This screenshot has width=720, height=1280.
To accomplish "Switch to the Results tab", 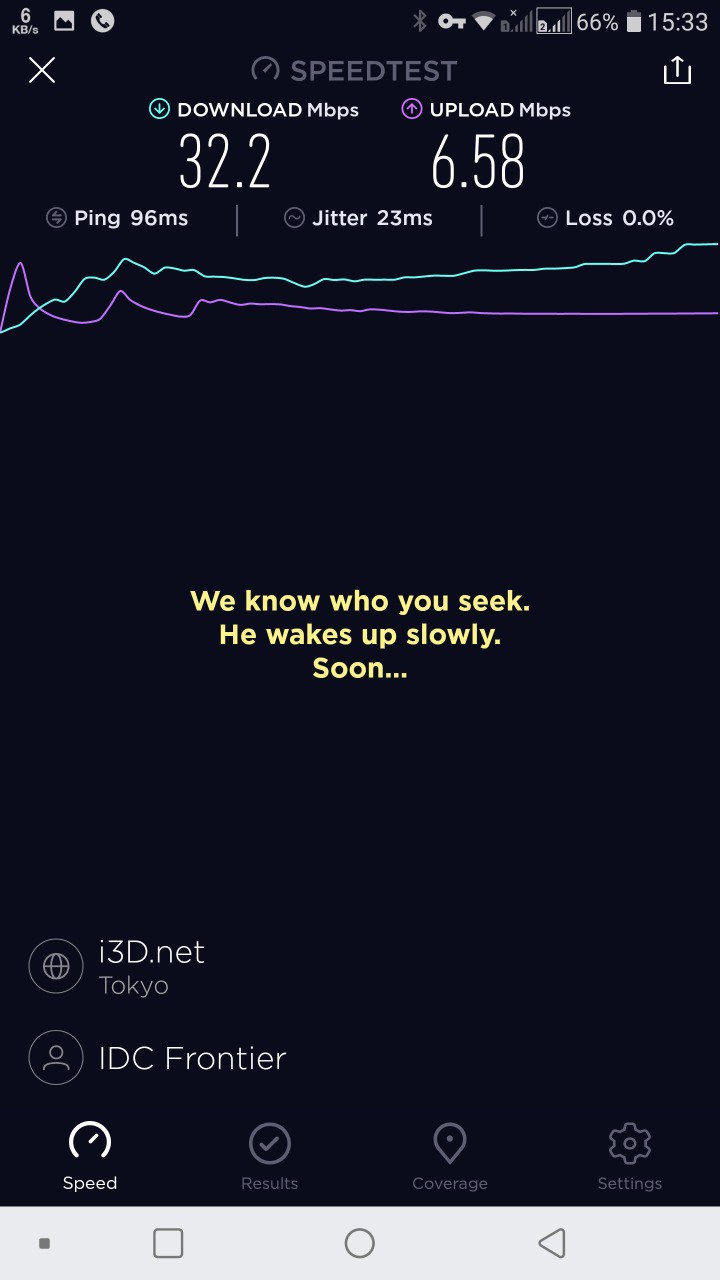I will 269,1156.
